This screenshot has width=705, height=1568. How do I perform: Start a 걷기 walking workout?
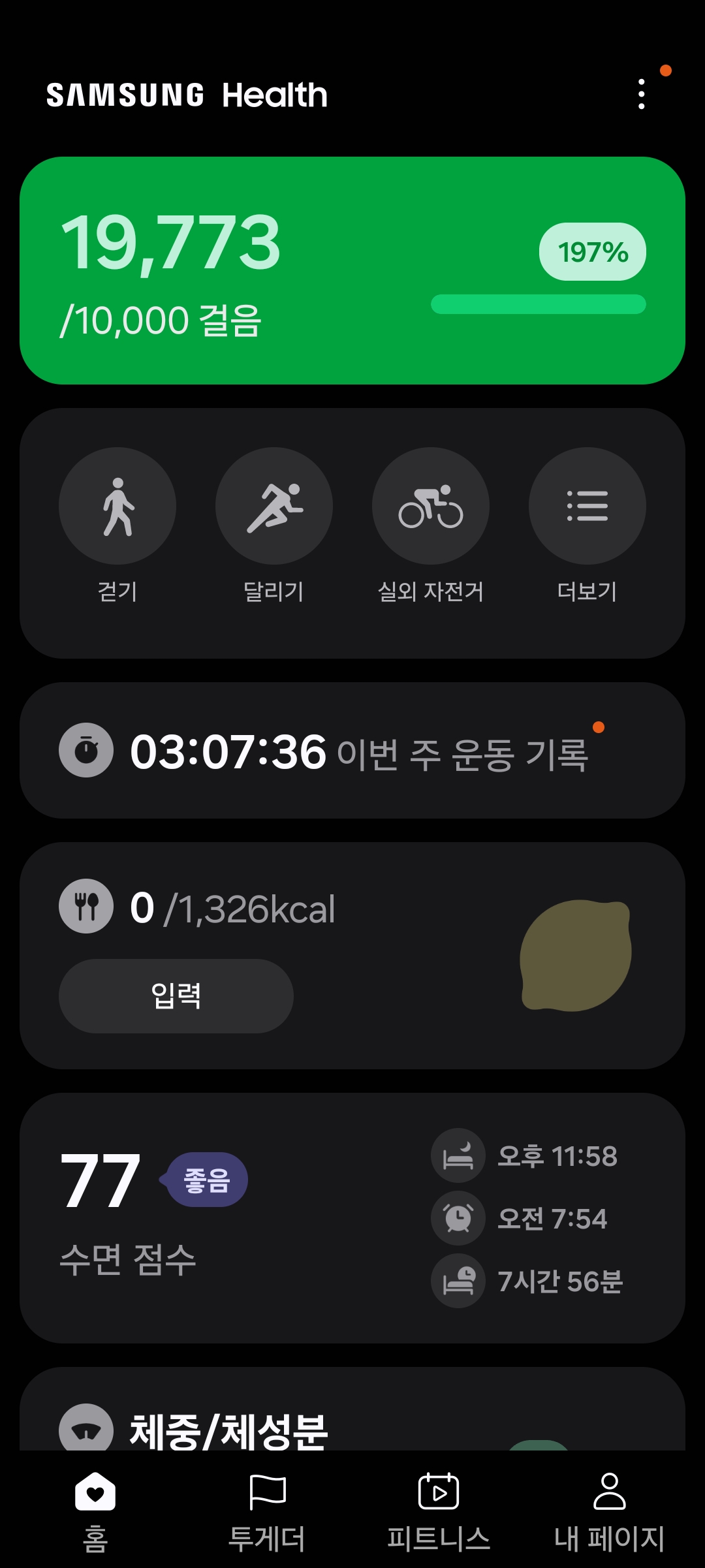(x=117, y=507)
